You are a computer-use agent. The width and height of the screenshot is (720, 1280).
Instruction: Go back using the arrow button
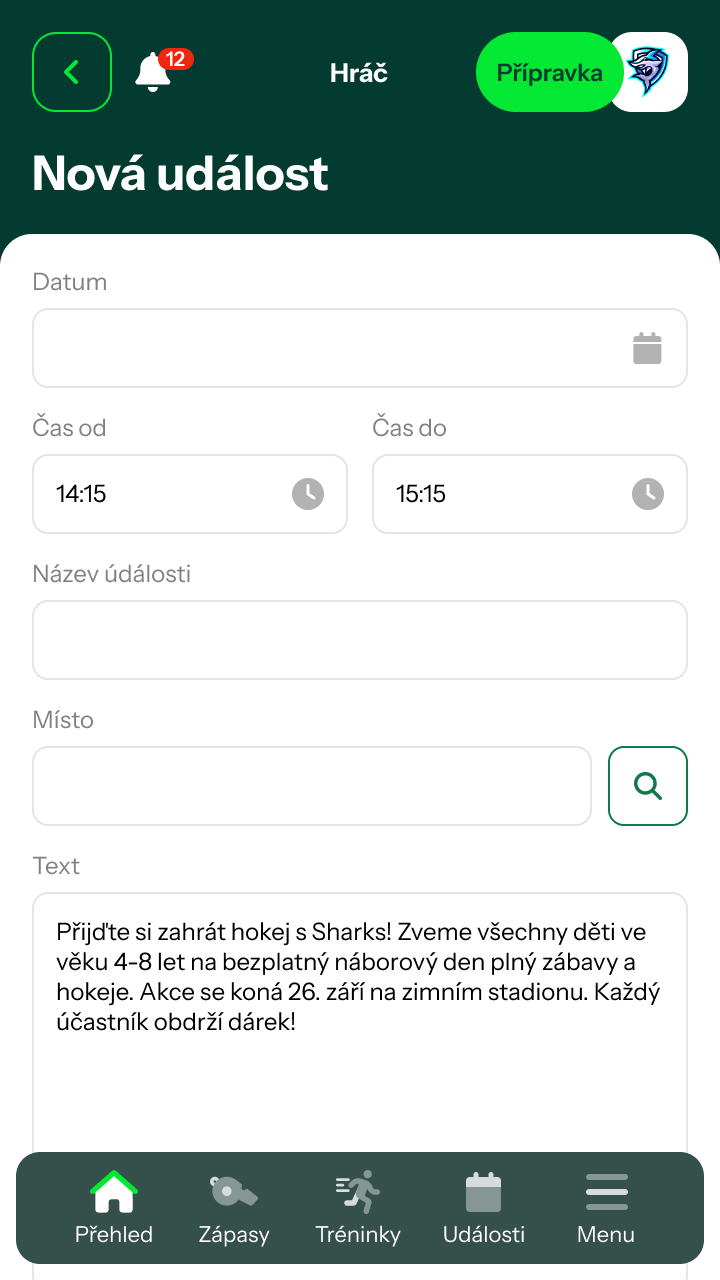[x=71, y=72]
